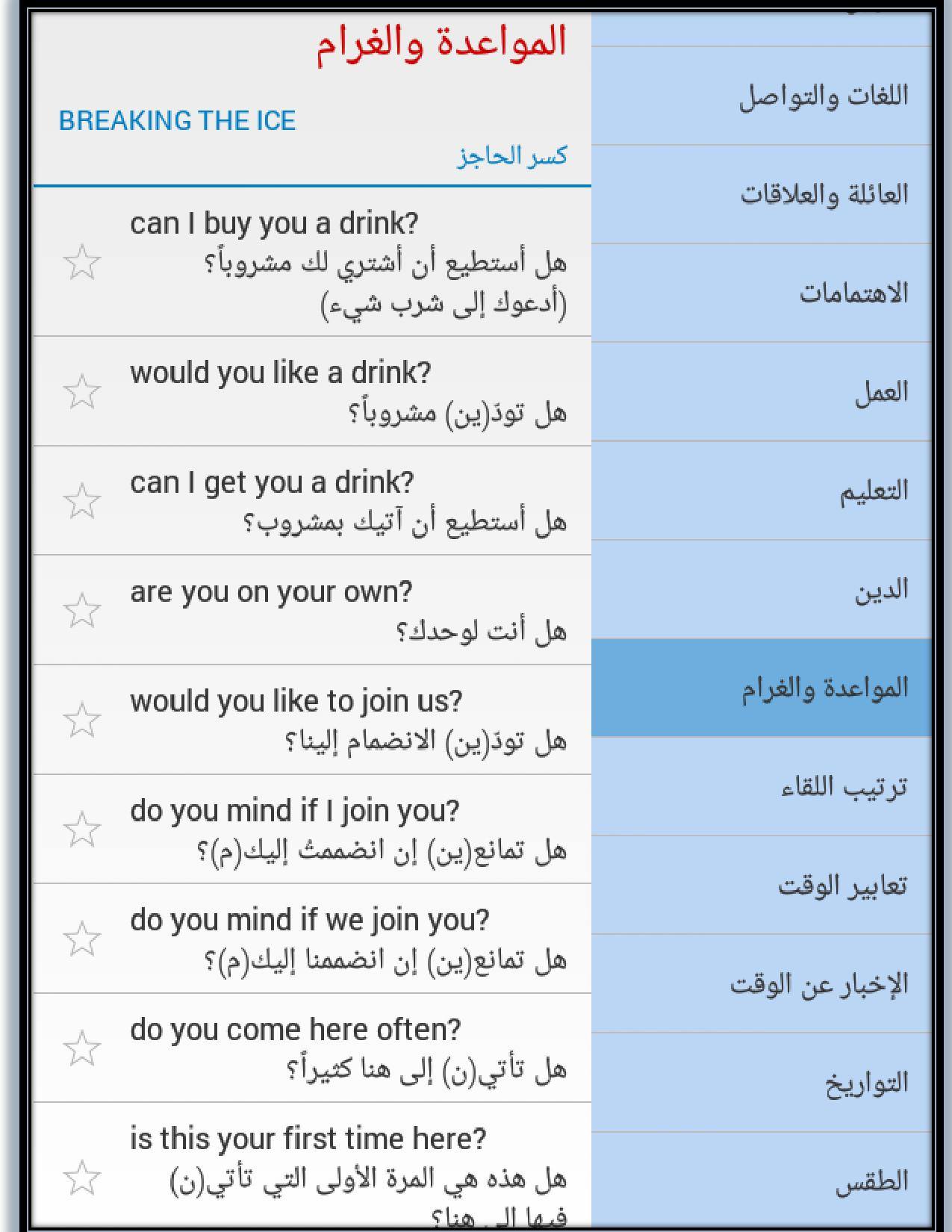Open the العائلة والعلاقات category

click(x=762, y=195)
